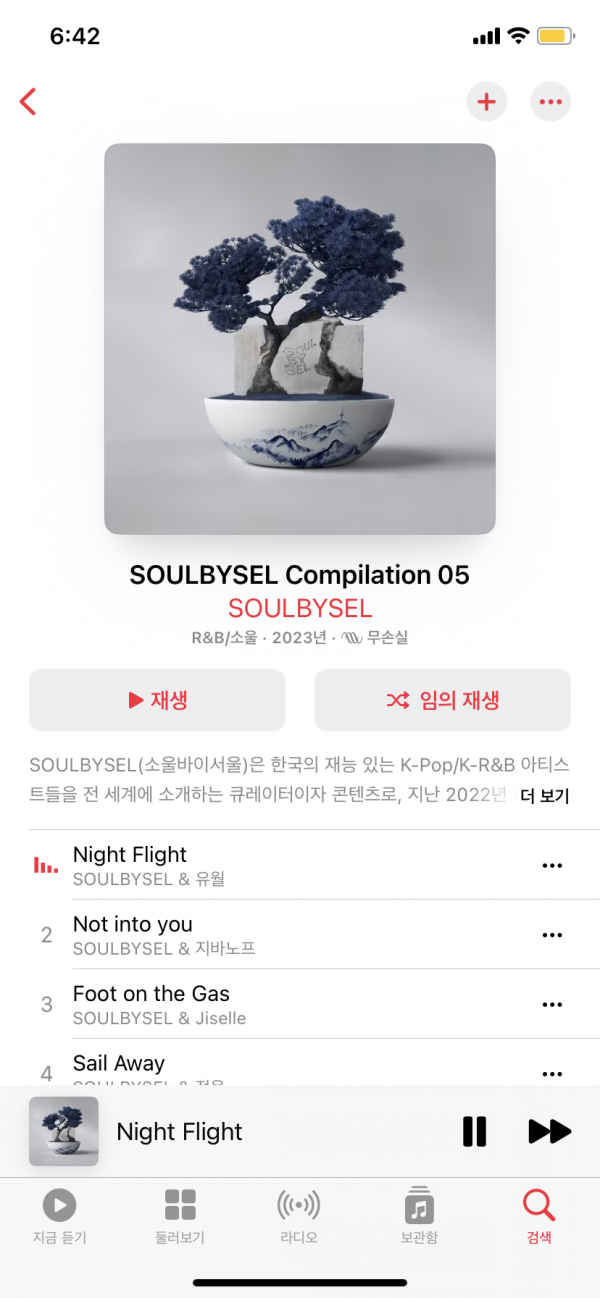Switch to the 둘러보기 tab

tap(180, 1216)
